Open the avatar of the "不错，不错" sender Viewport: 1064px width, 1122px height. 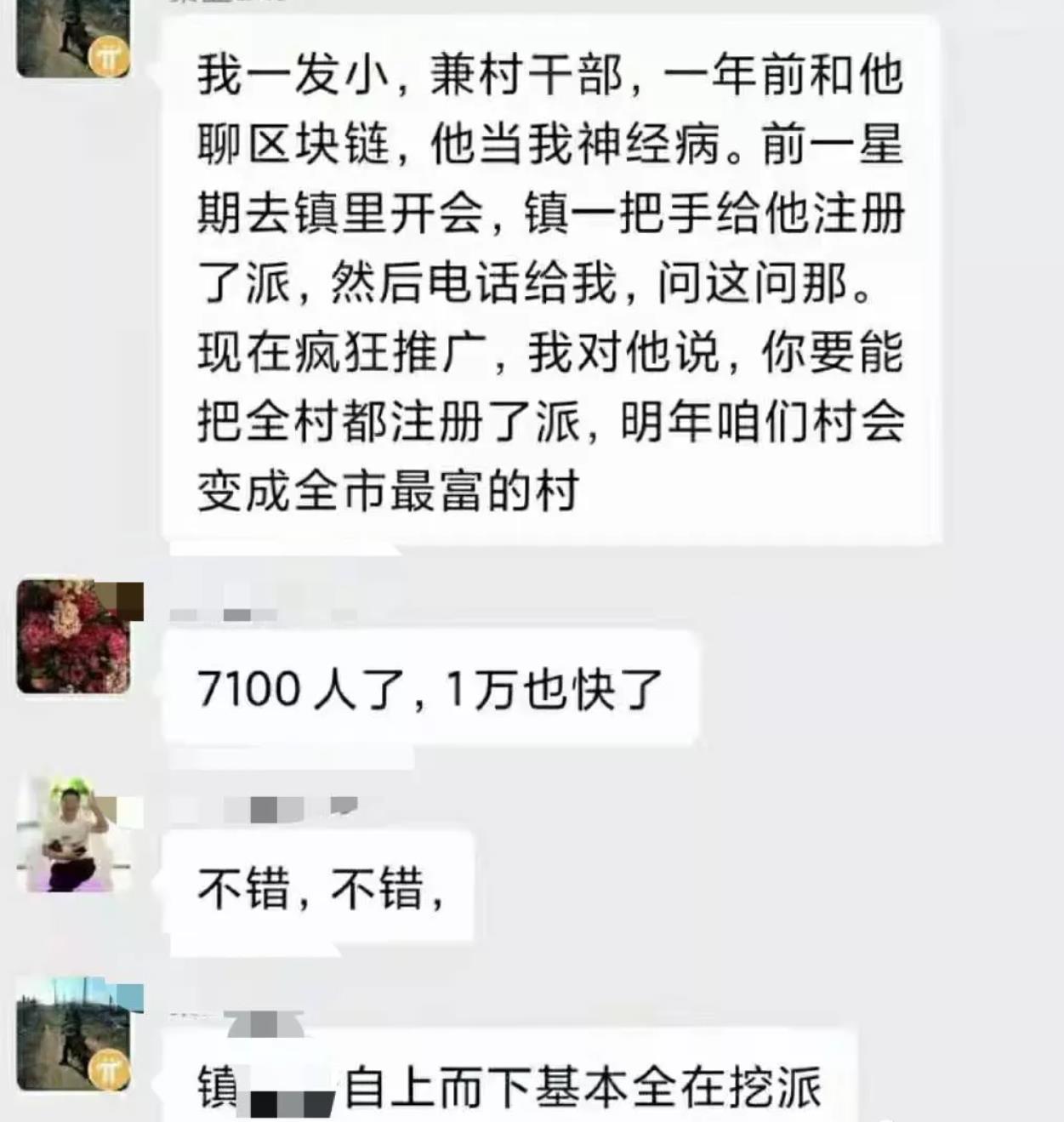(x=74, y=835)
